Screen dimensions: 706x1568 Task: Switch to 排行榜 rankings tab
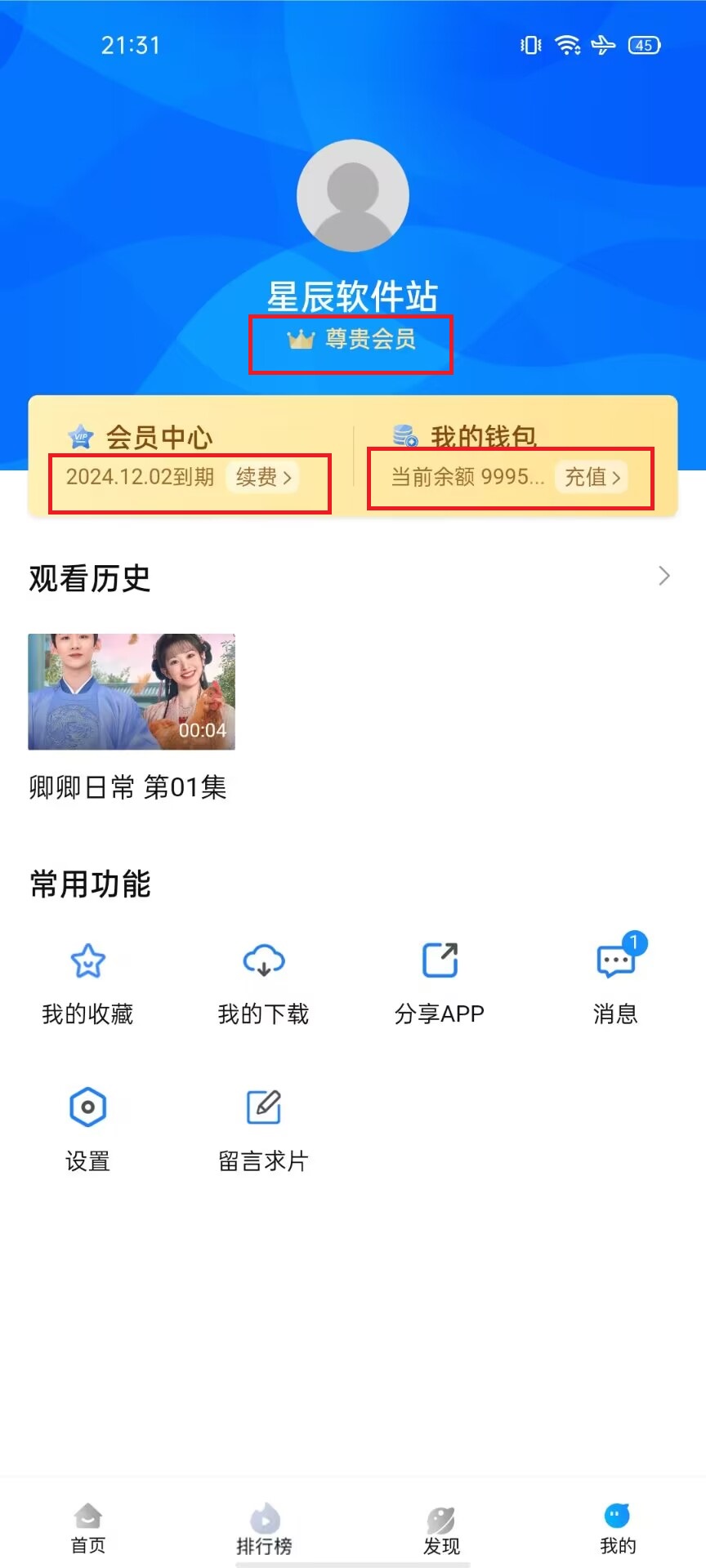tap(264, 1529)
